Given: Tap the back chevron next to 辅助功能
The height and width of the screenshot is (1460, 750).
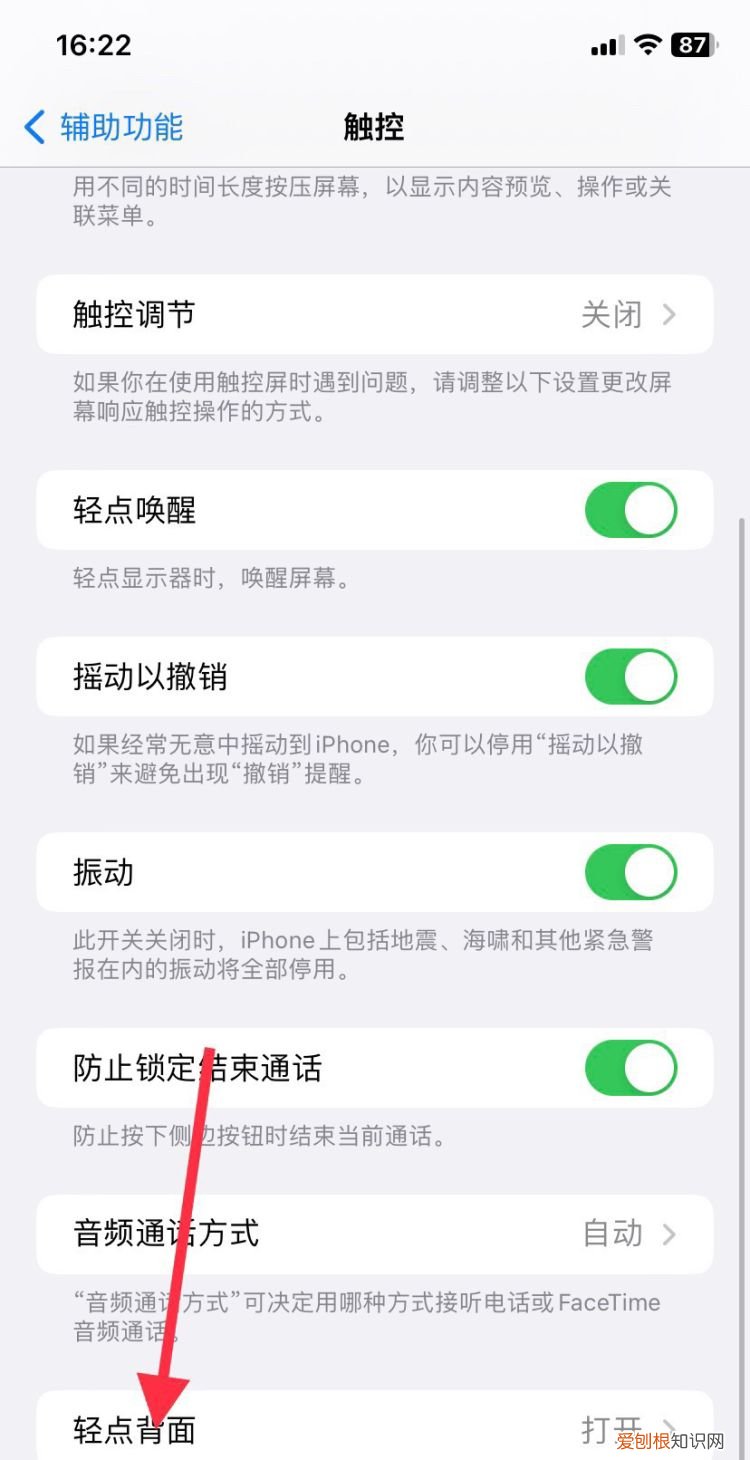Looking at the screenshot, I should pyautogui.click(x=33, y=127).
